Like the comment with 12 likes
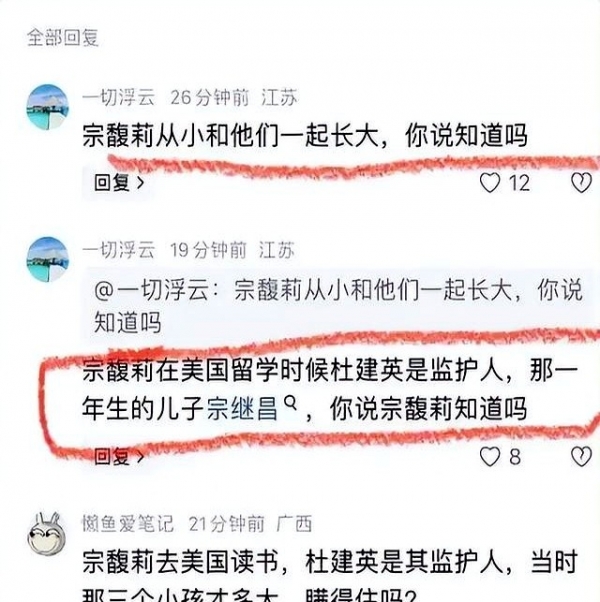This screenshot has height=602, width=600. 490,183
